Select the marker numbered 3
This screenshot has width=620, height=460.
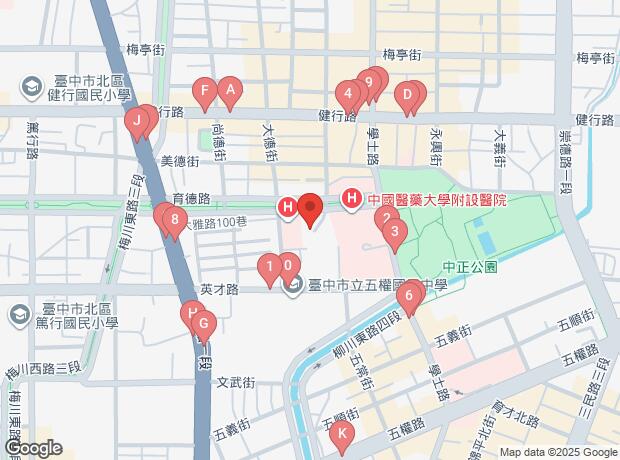point(395,234)
